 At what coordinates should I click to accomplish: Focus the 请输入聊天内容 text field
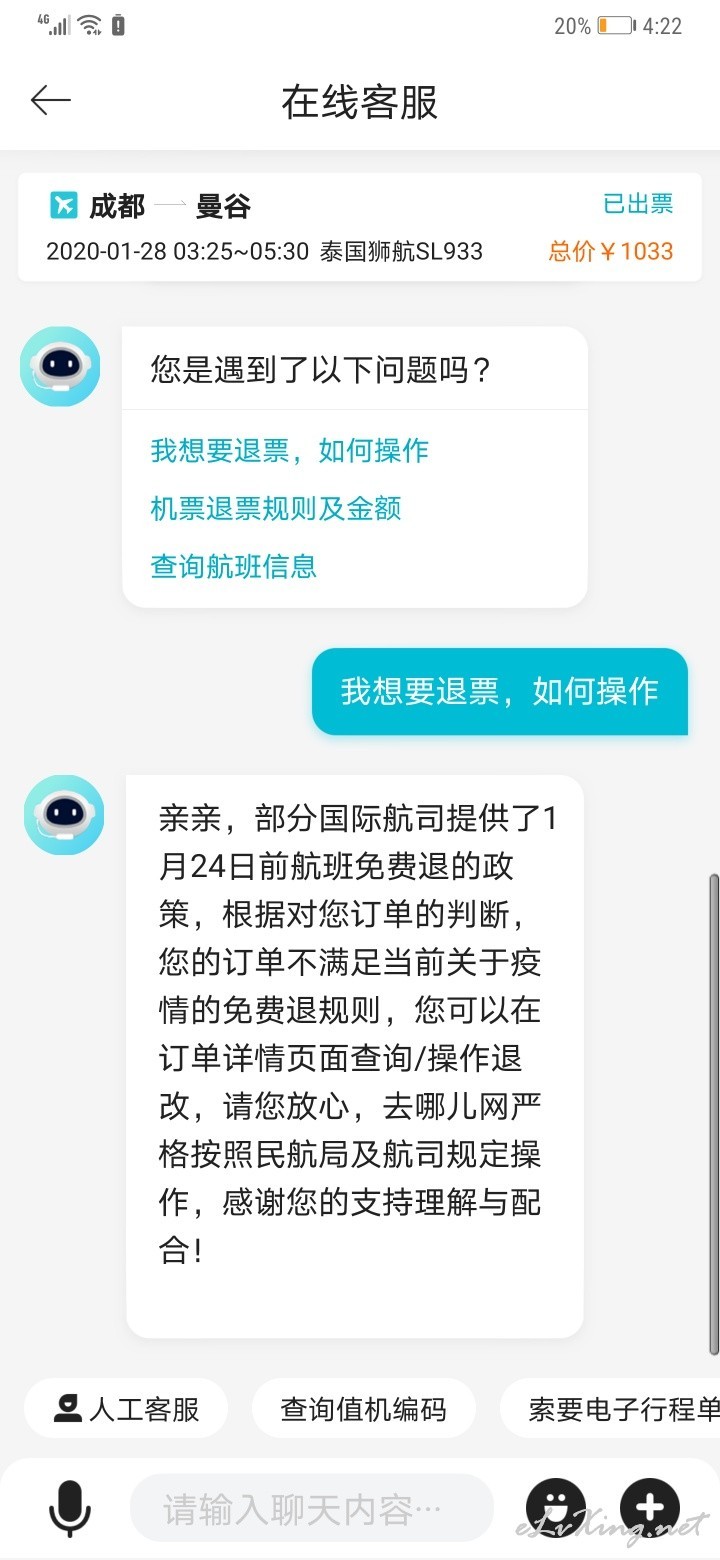tap(311, 1509)
